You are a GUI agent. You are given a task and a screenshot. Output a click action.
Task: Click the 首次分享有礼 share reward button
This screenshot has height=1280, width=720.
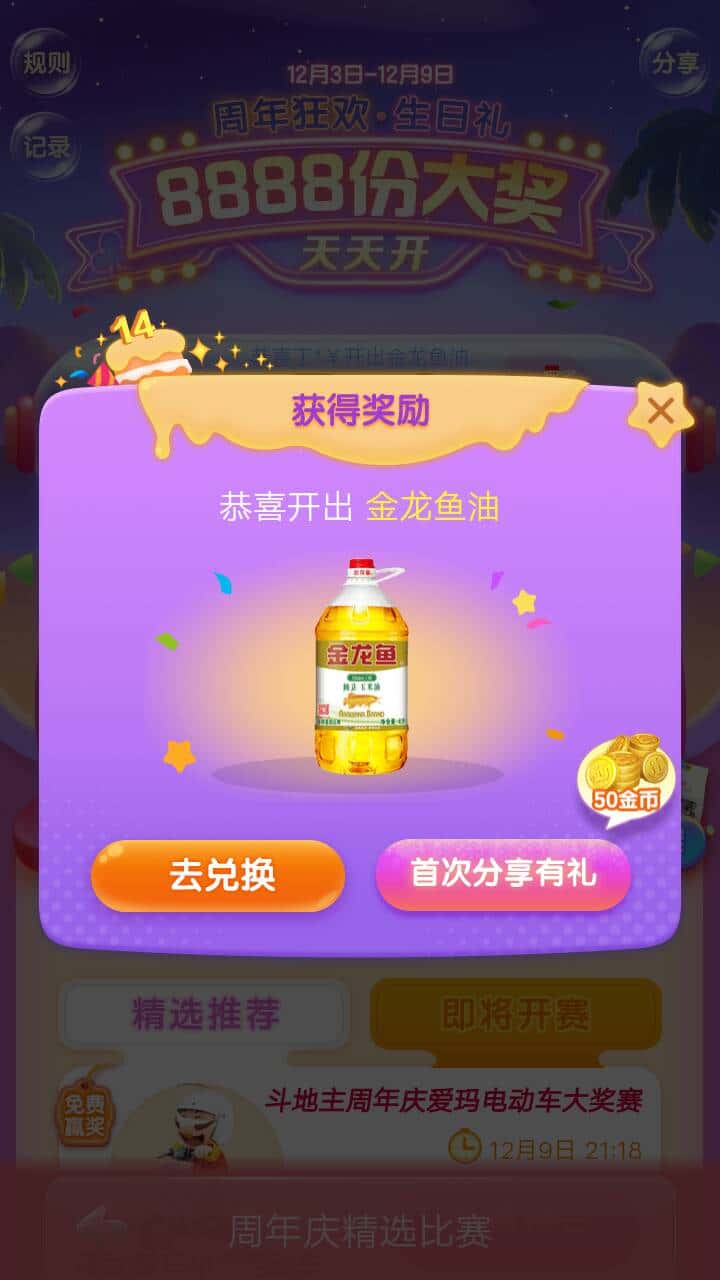pyautogui.click(x=505, y=878)
